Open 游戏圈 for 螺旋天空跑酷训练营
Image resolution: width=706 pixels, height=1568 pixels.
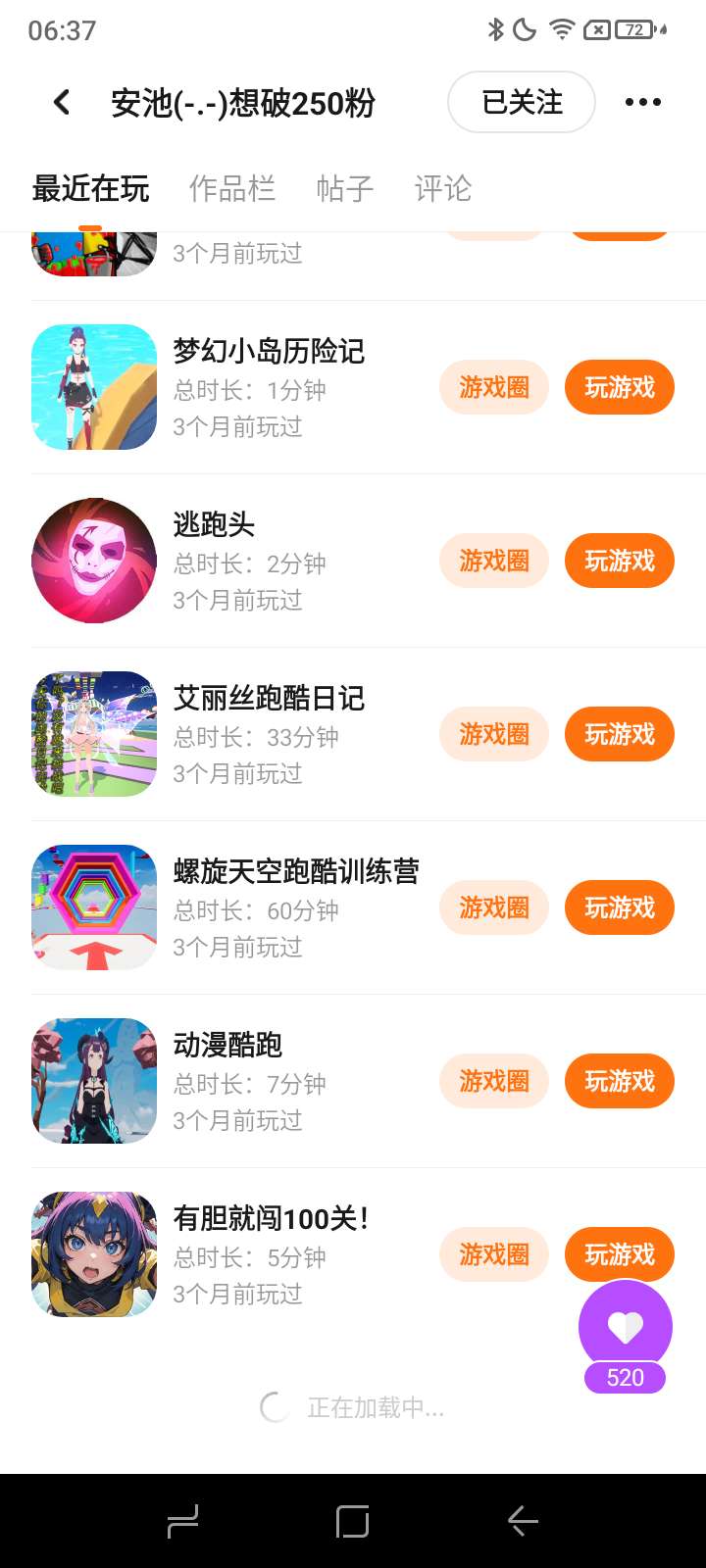tap(493, 908)
